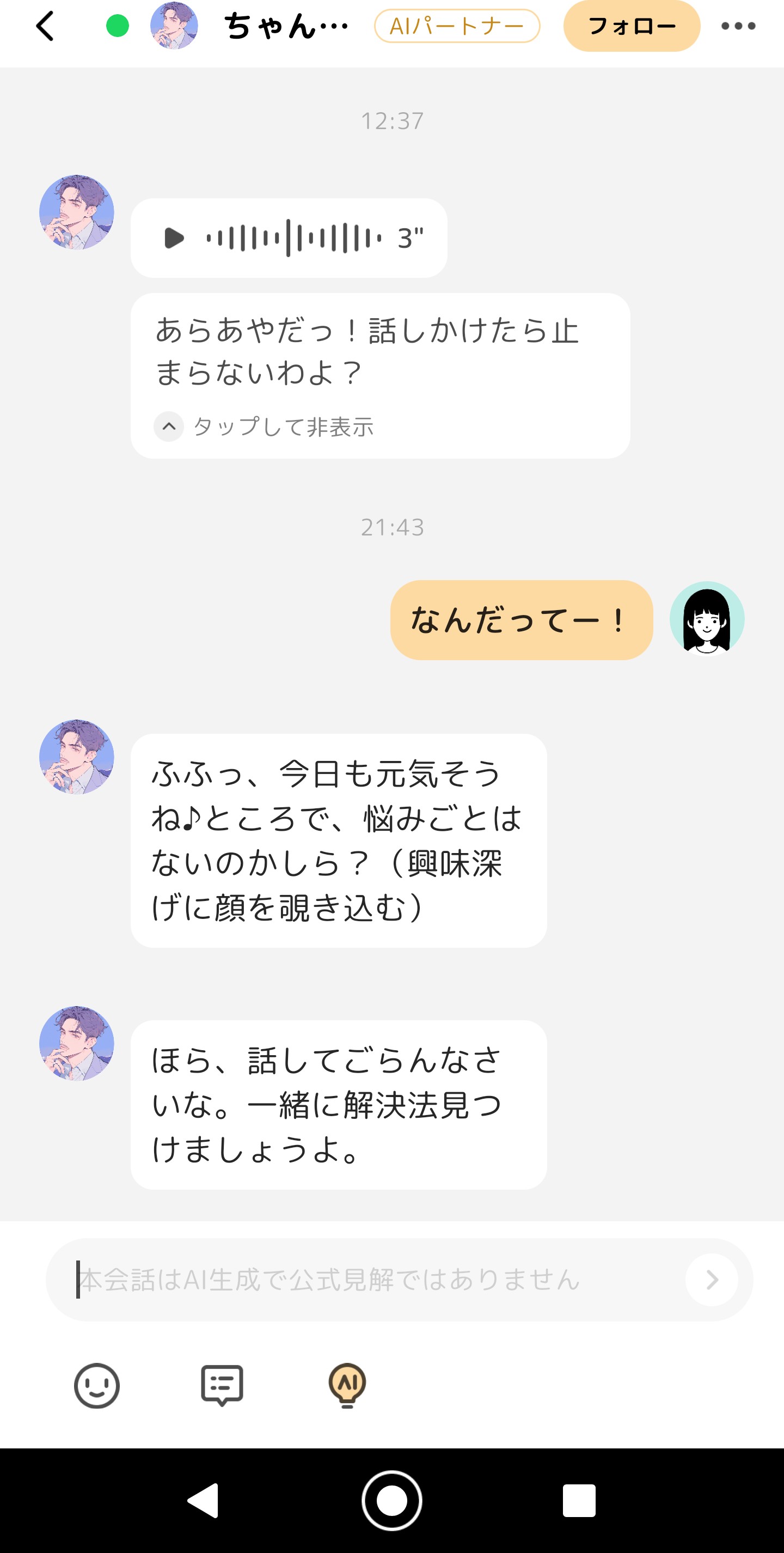Open recent apps from navigation bar
This screenshot has height=1553, width=784.
(579, 1500)
